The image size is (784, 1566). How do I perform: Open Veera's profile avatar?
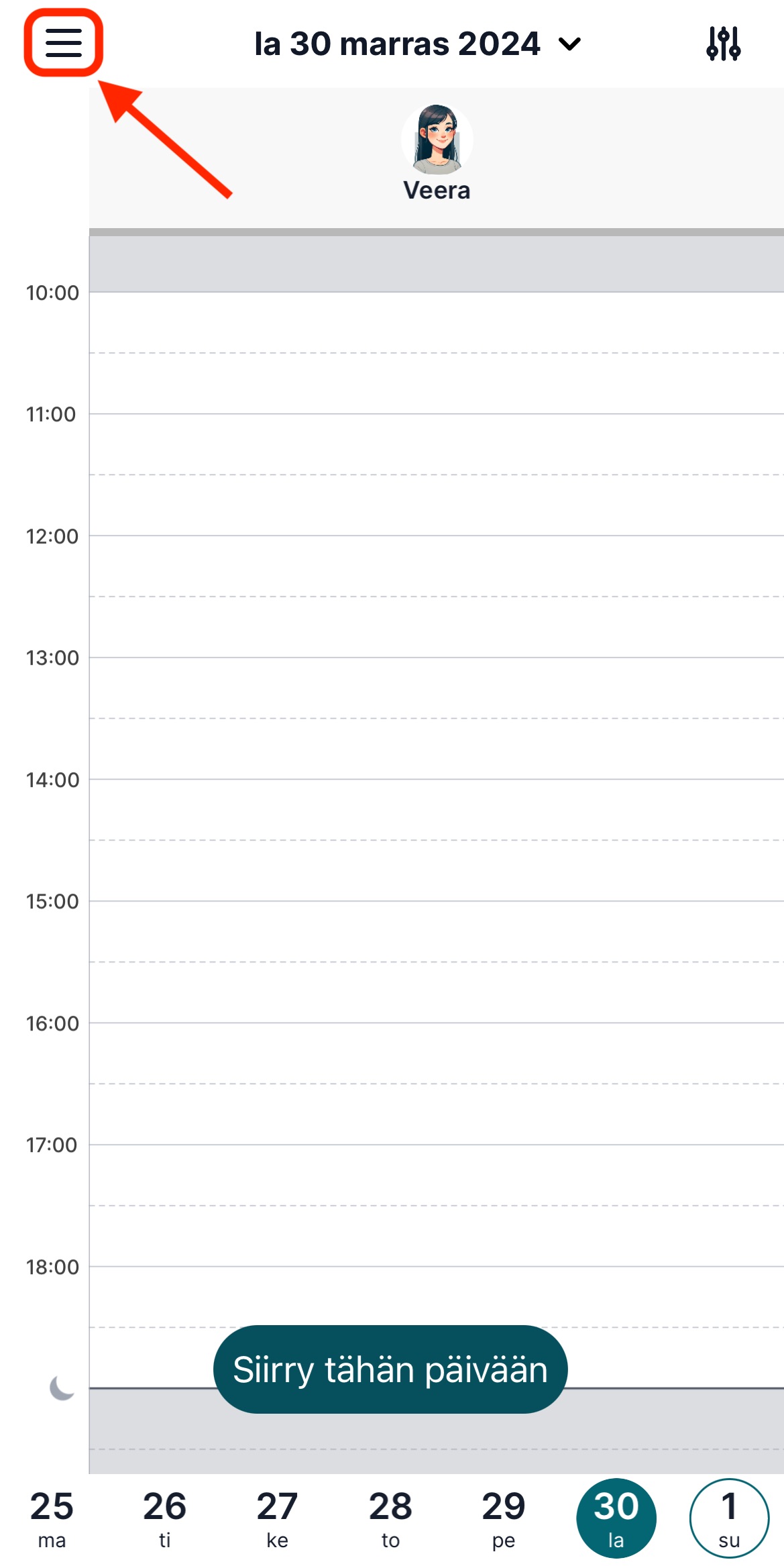[437, 139]
